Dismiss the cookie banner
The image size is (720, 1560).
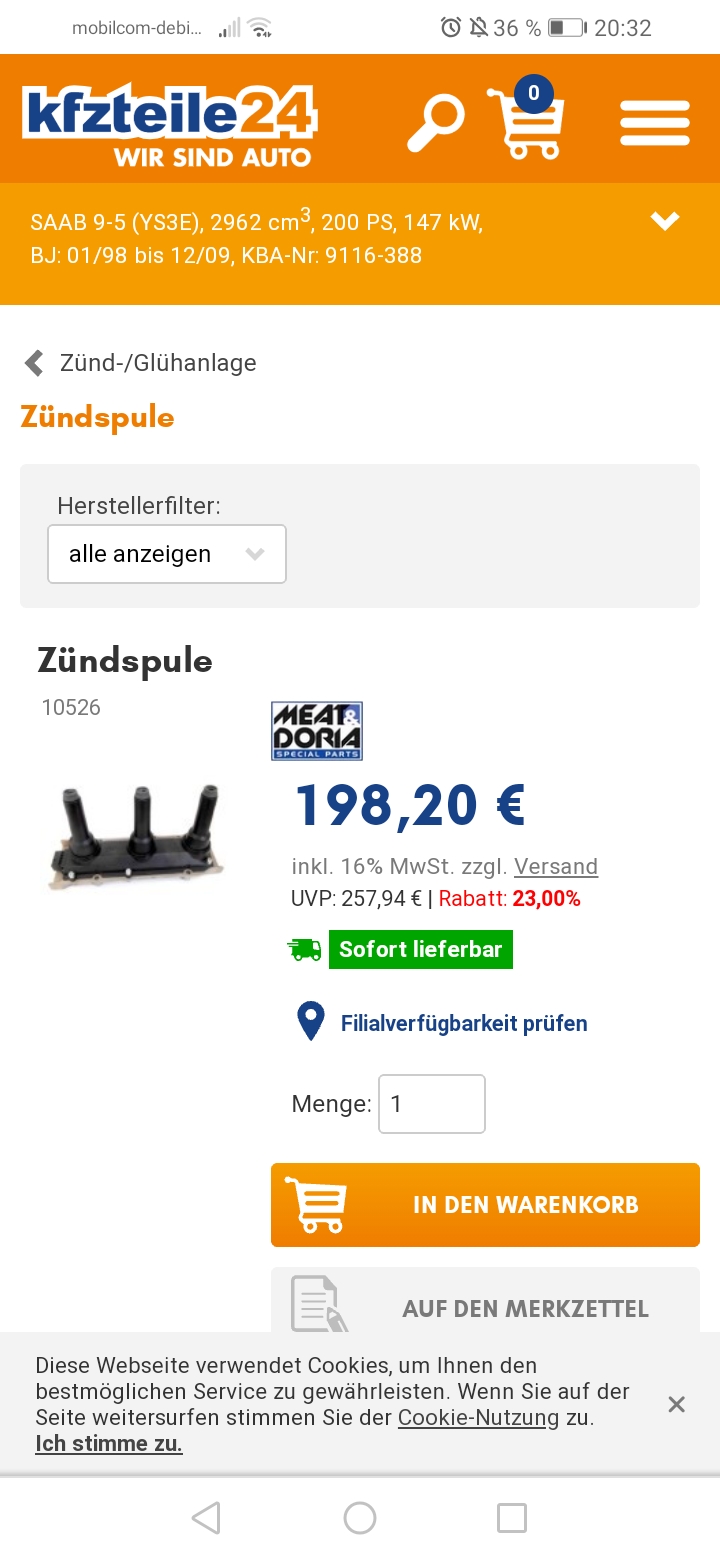(x=677, y=1405)
